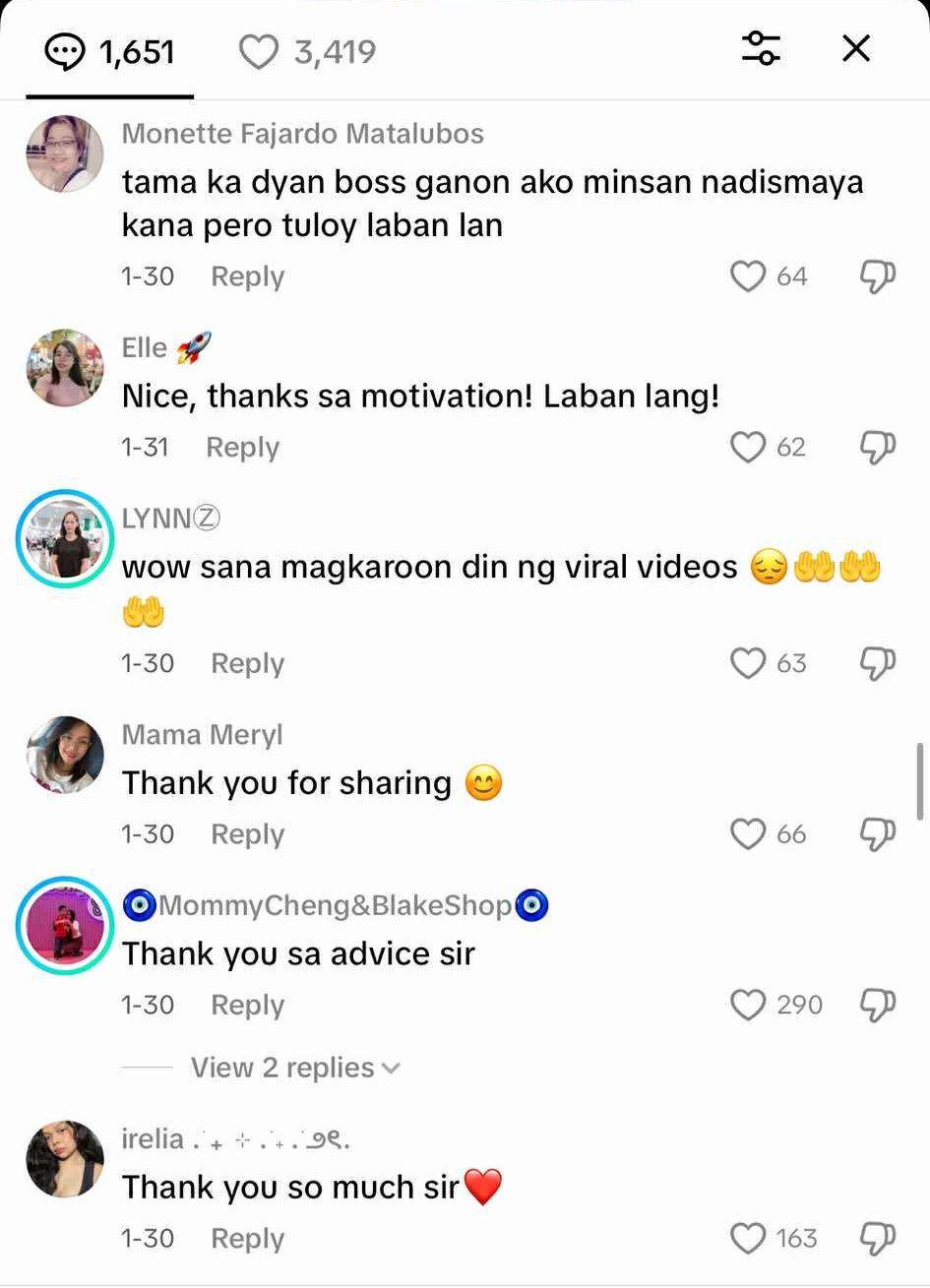Dislike MommyCheng&BlakeShop's comment
The image size is (930, 1288).
pos(877,1005)
